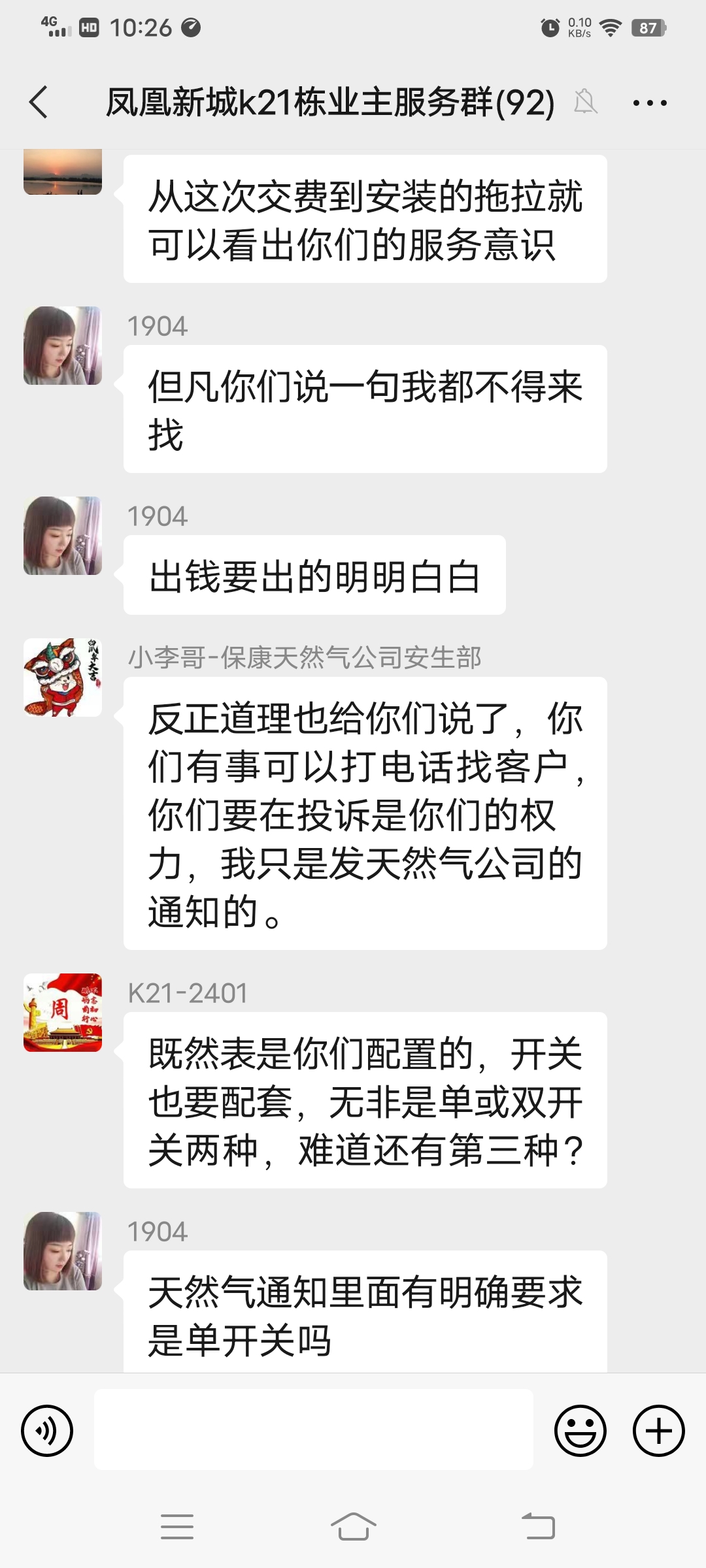706x1568 pixels.
Task: Tap the system home button
Action: (x=353, y=1527)
